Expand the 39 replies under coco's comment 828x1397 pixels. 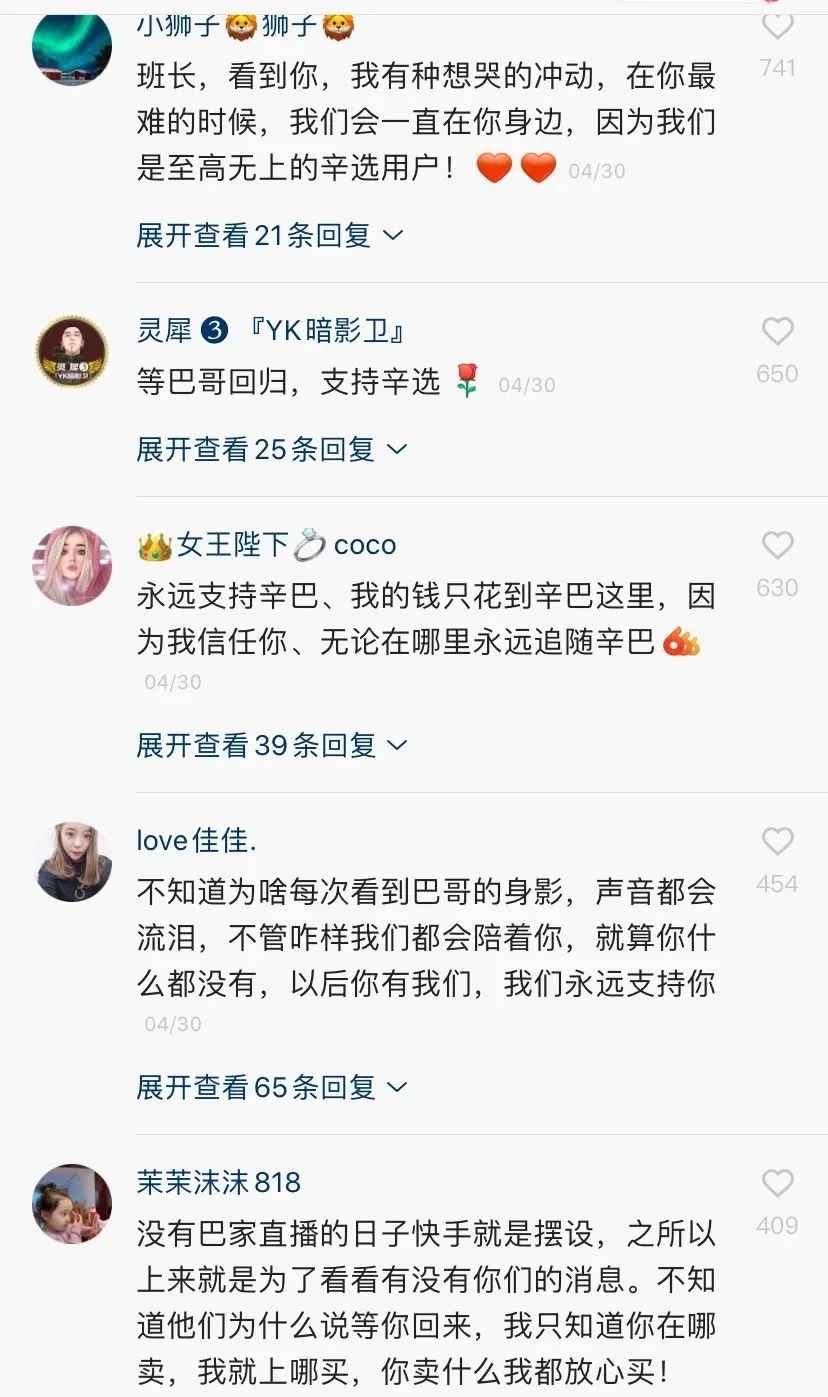[272, 745]
